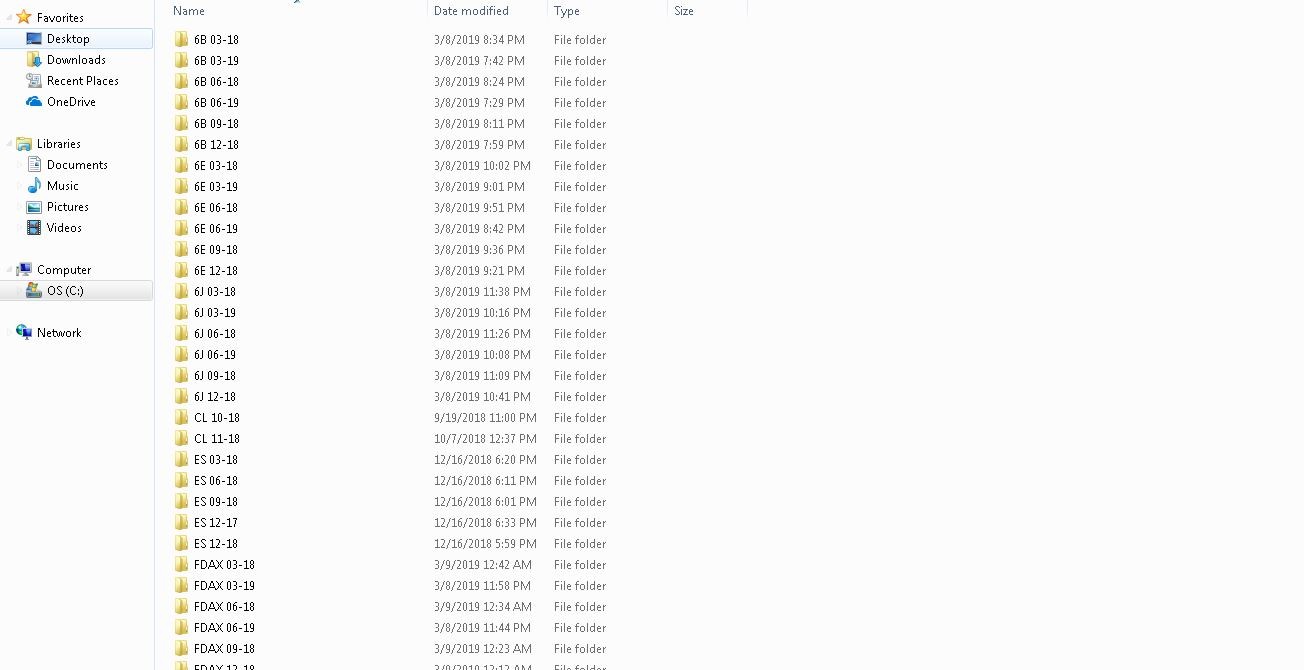Select the 6B 03-18 folder
This screenshot has height=670, width=1304.
(216, 40)
